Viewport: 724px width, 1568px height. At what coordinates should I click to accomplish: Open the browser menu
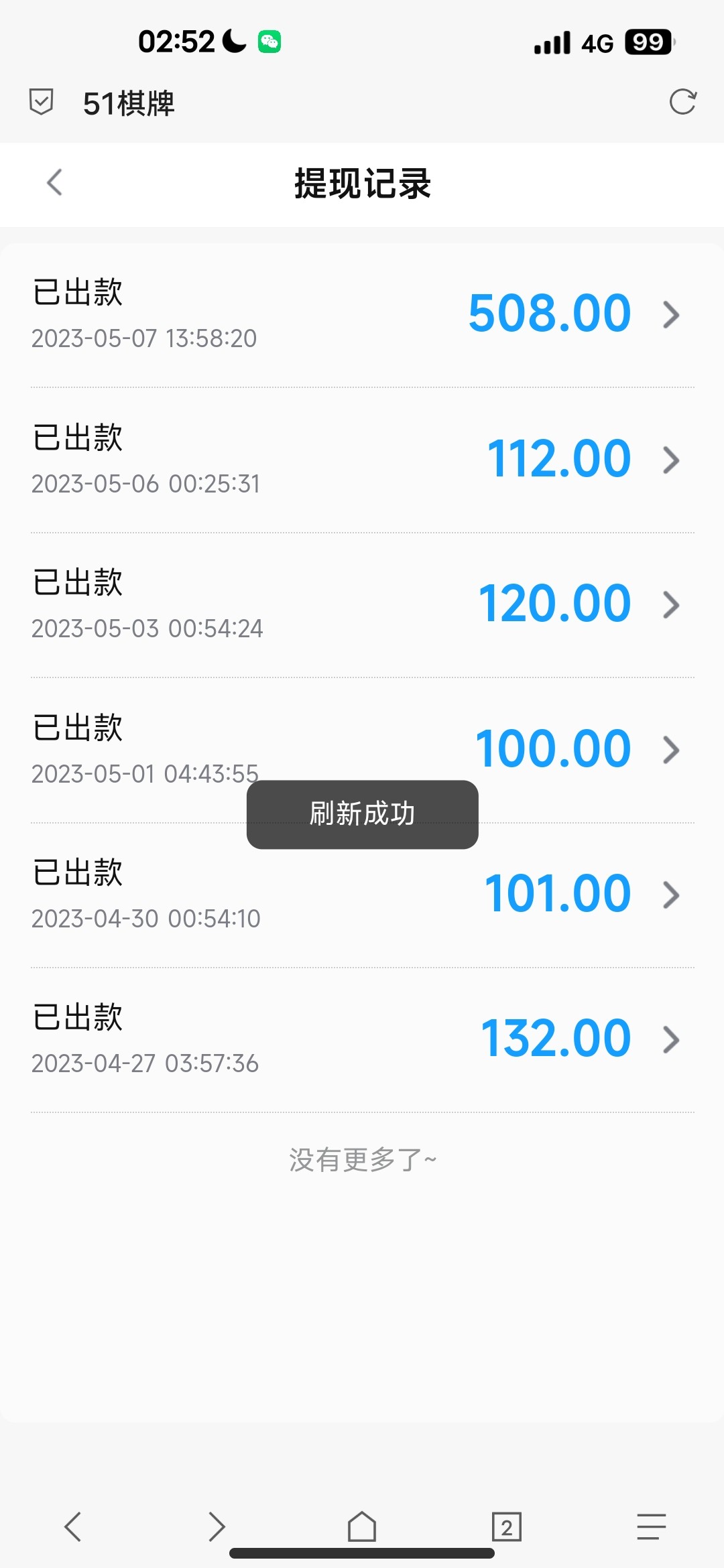click(x=651, y=1527)
